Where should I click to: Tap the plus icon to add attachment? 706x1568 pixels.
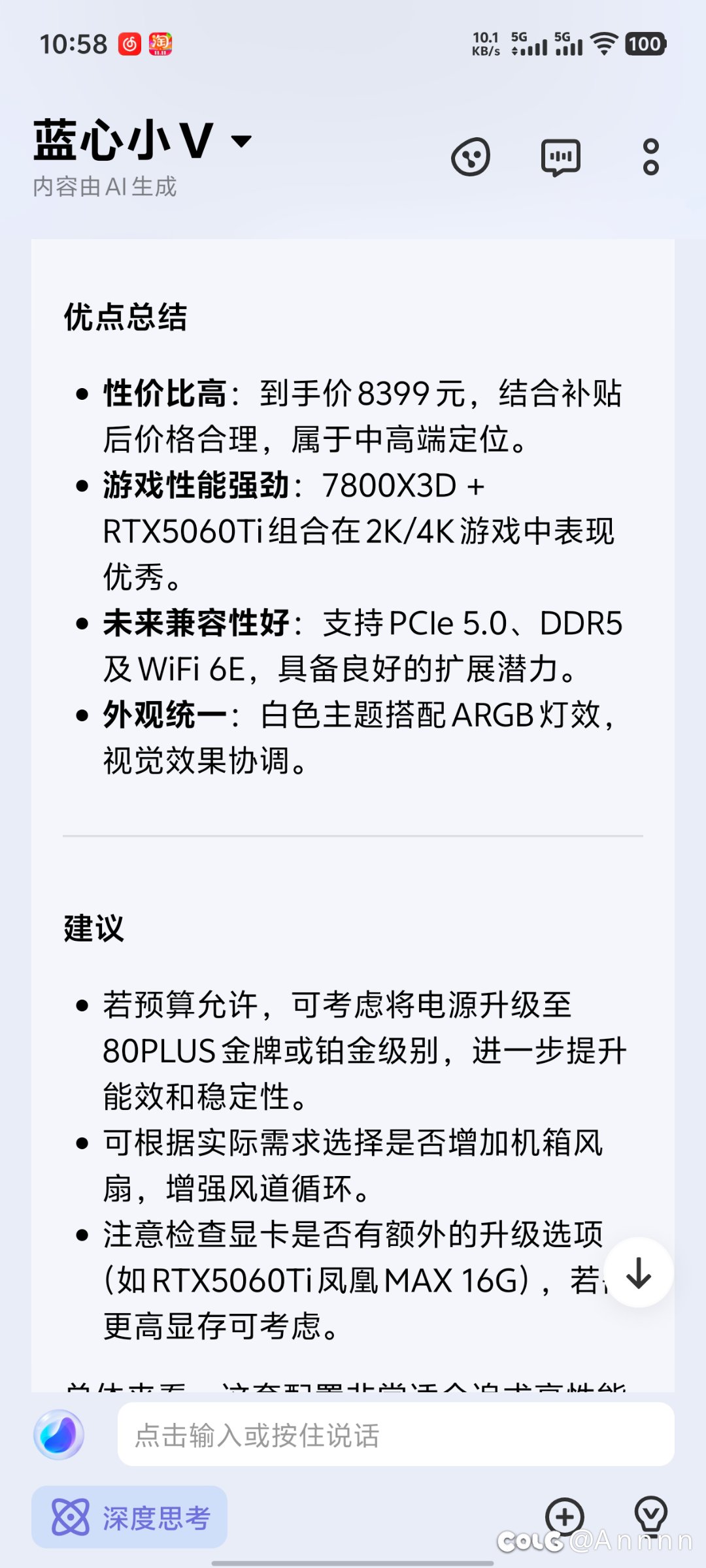[x=565, y=1516]
